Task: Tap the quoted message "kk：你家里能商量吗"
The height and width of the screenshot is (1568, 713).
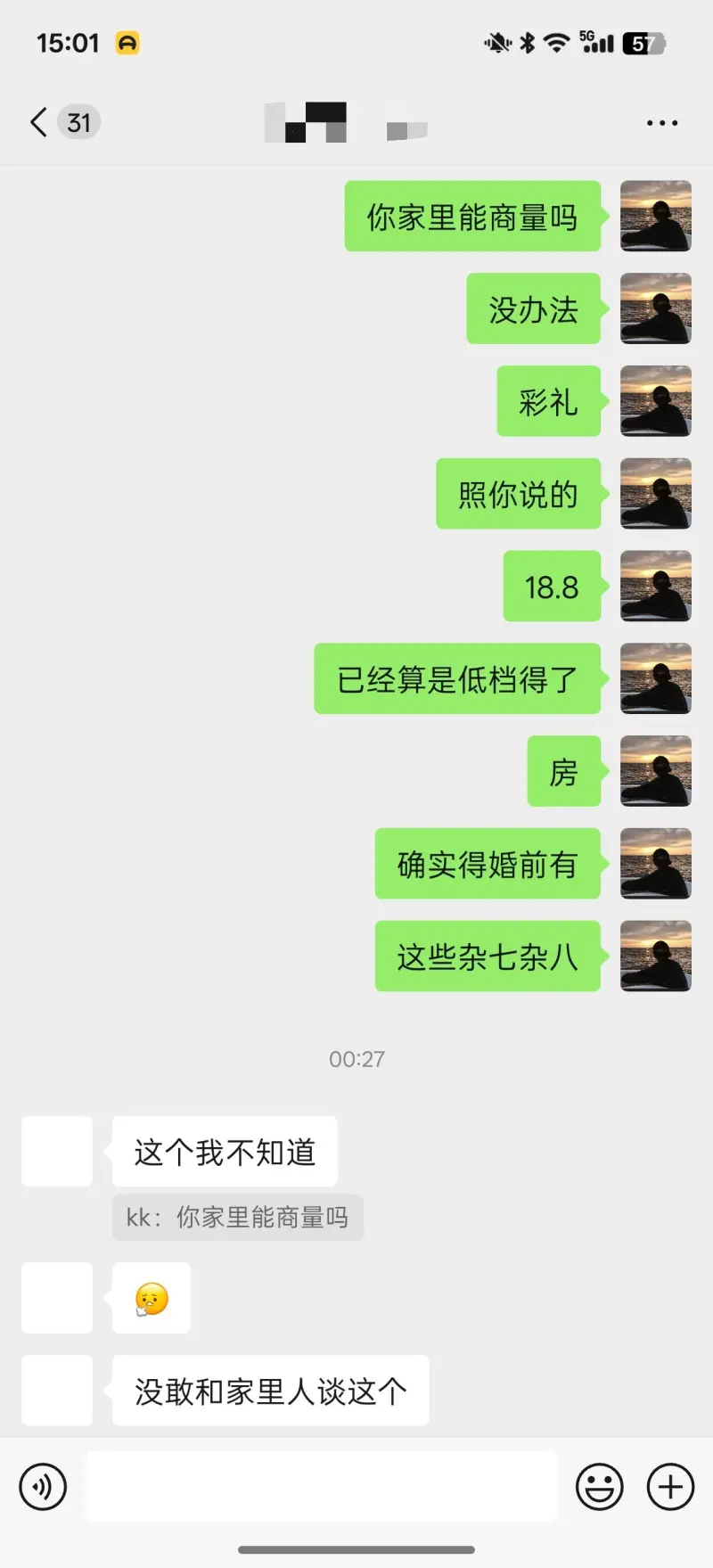Action: (x=237, y=1217)
